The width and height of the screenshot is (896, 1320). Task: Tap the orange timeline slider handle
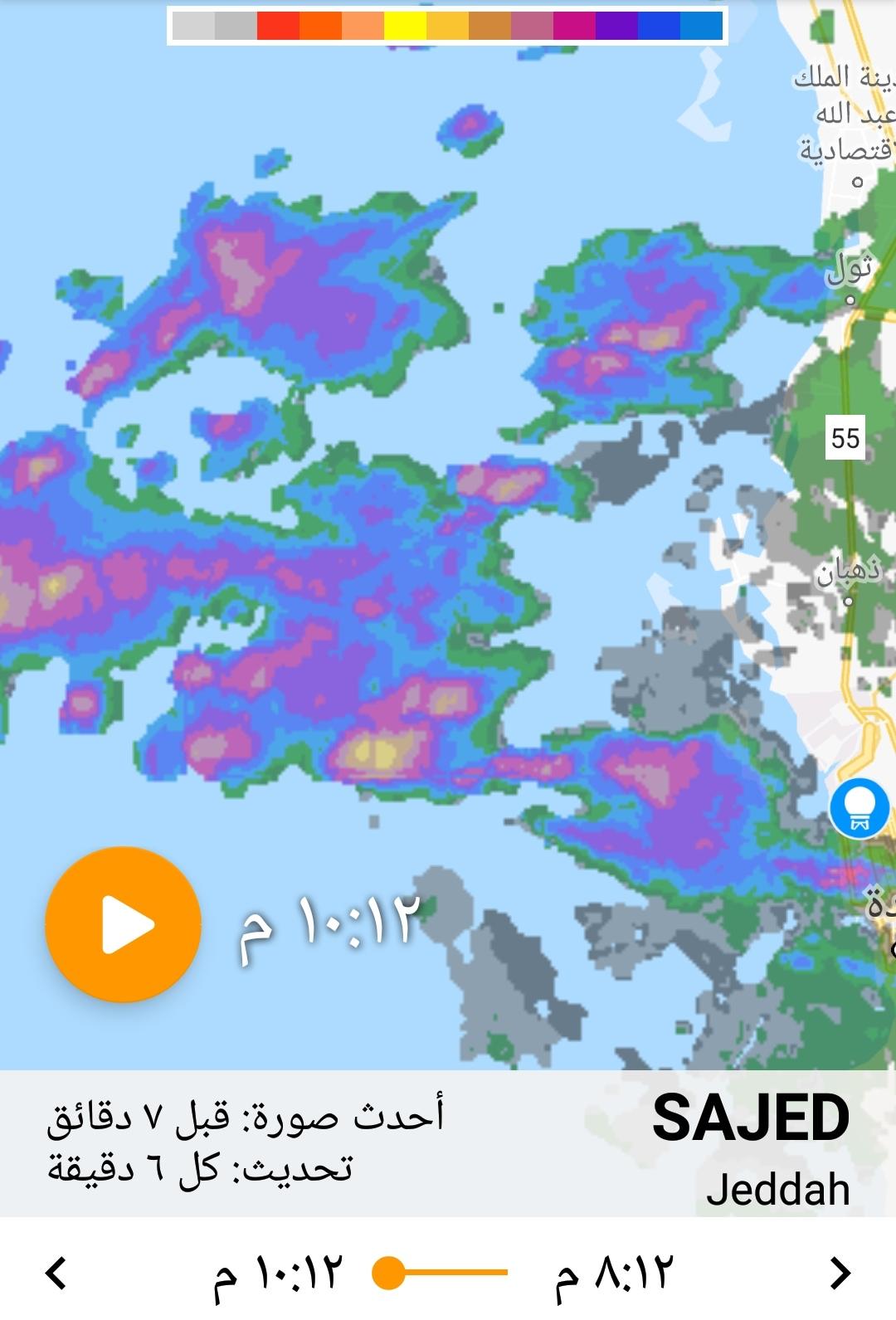[388, 1272]
